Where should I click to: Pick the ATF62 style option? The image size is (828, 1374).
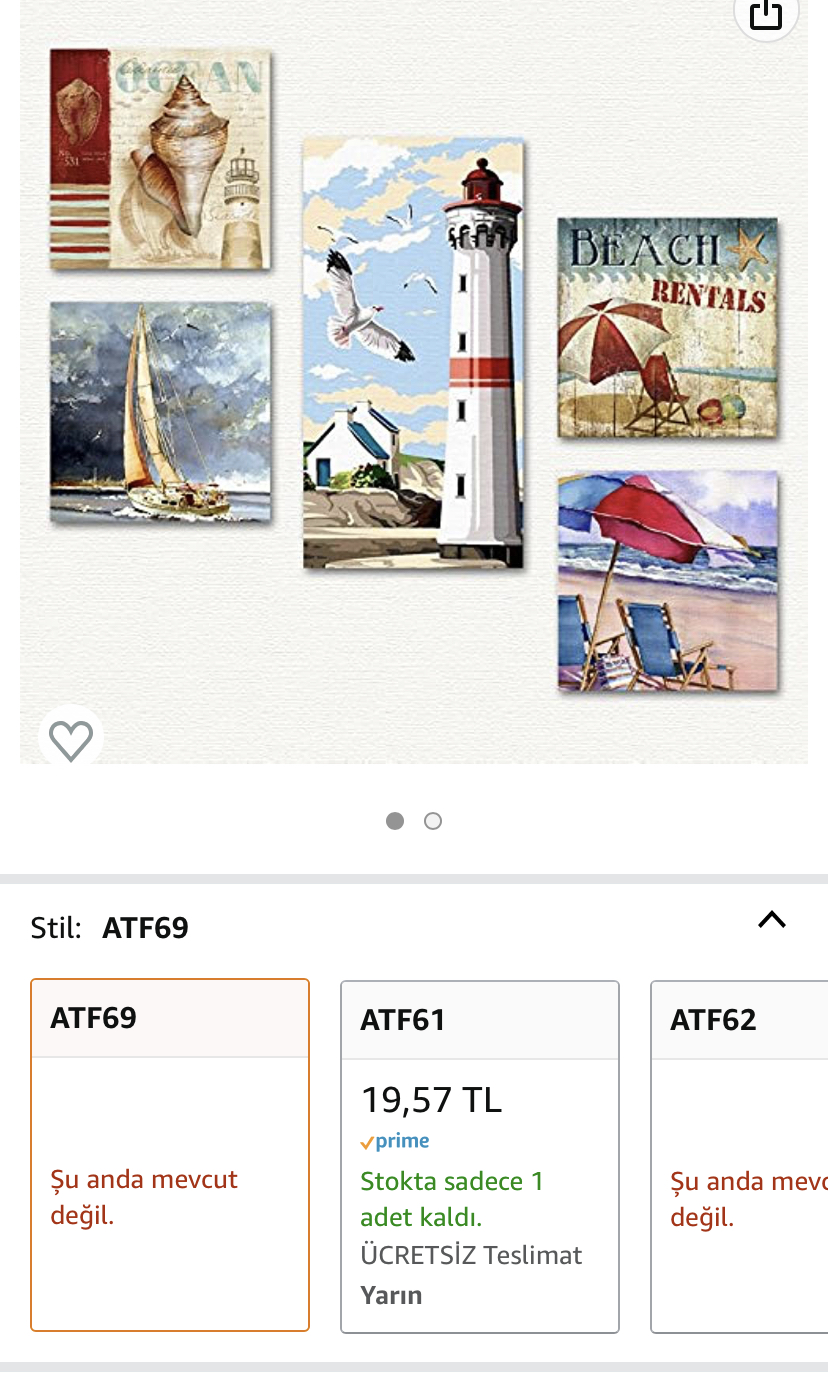tap(740, 1157)
